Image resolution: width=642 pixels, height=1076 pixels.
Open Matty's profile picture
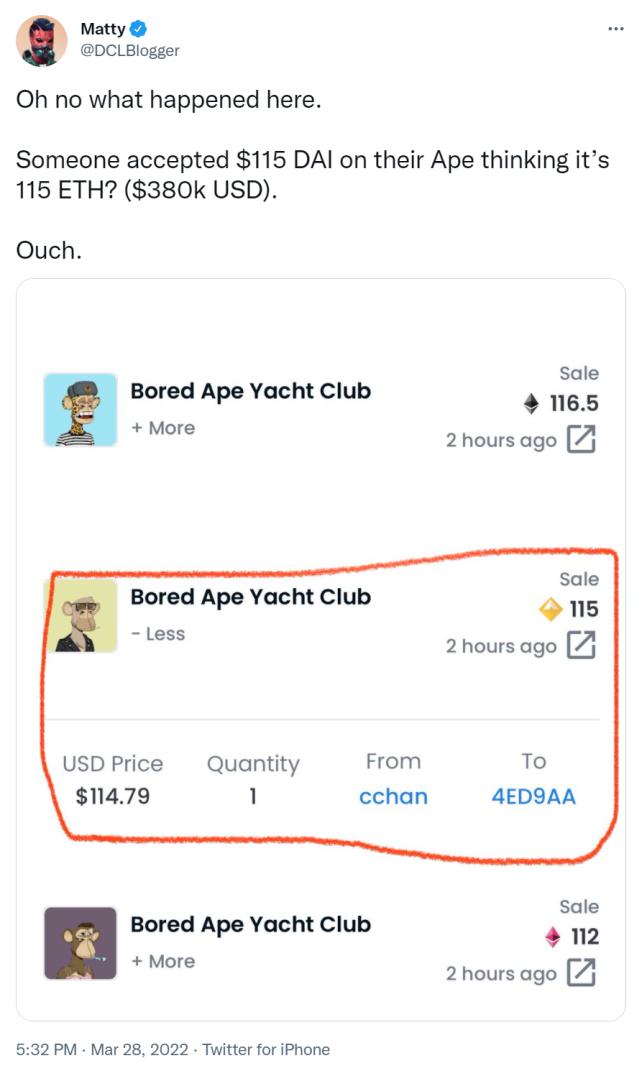(x=42, y=41)
